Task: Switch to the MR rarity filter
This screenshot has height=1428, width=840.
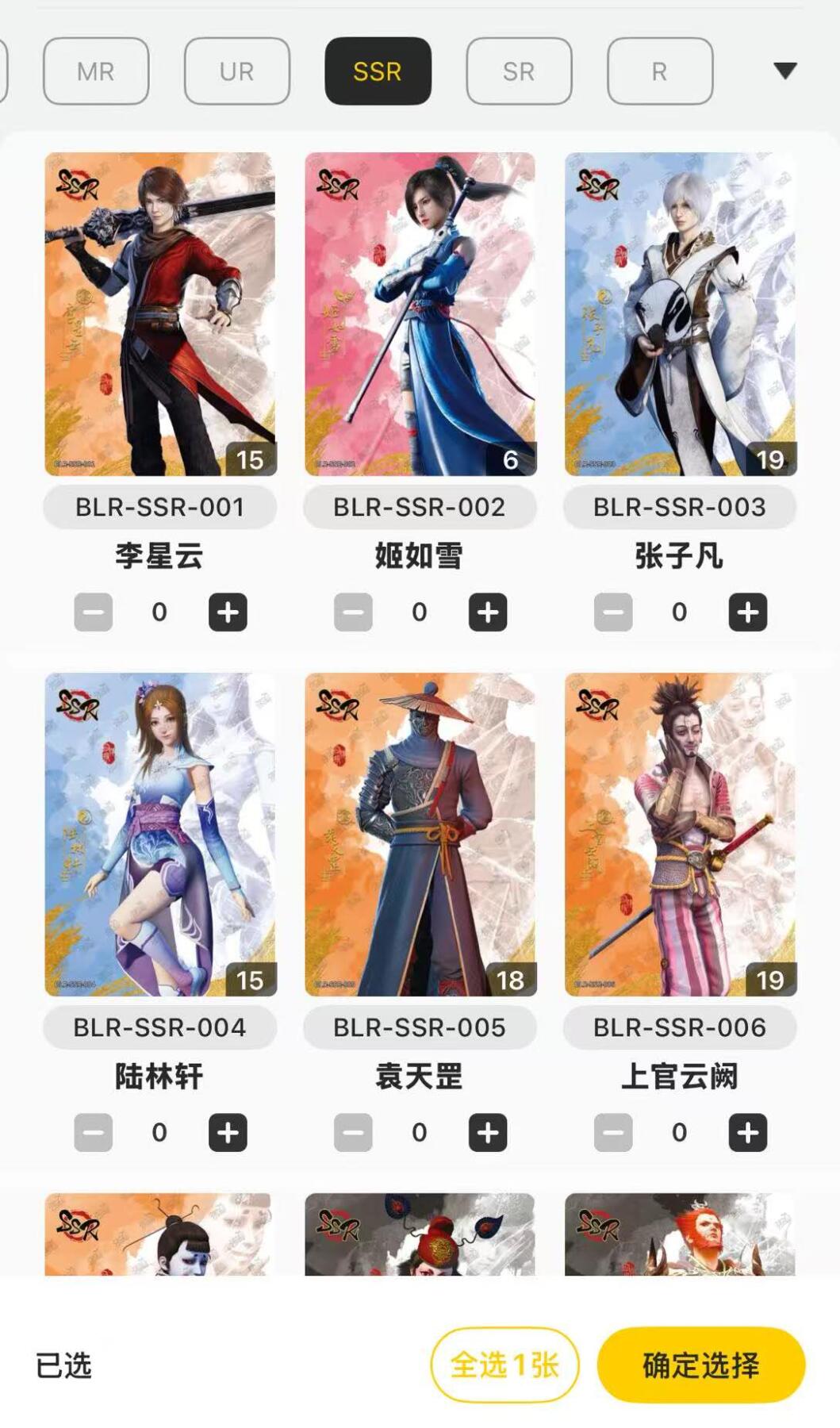Action: pos(96,71)
